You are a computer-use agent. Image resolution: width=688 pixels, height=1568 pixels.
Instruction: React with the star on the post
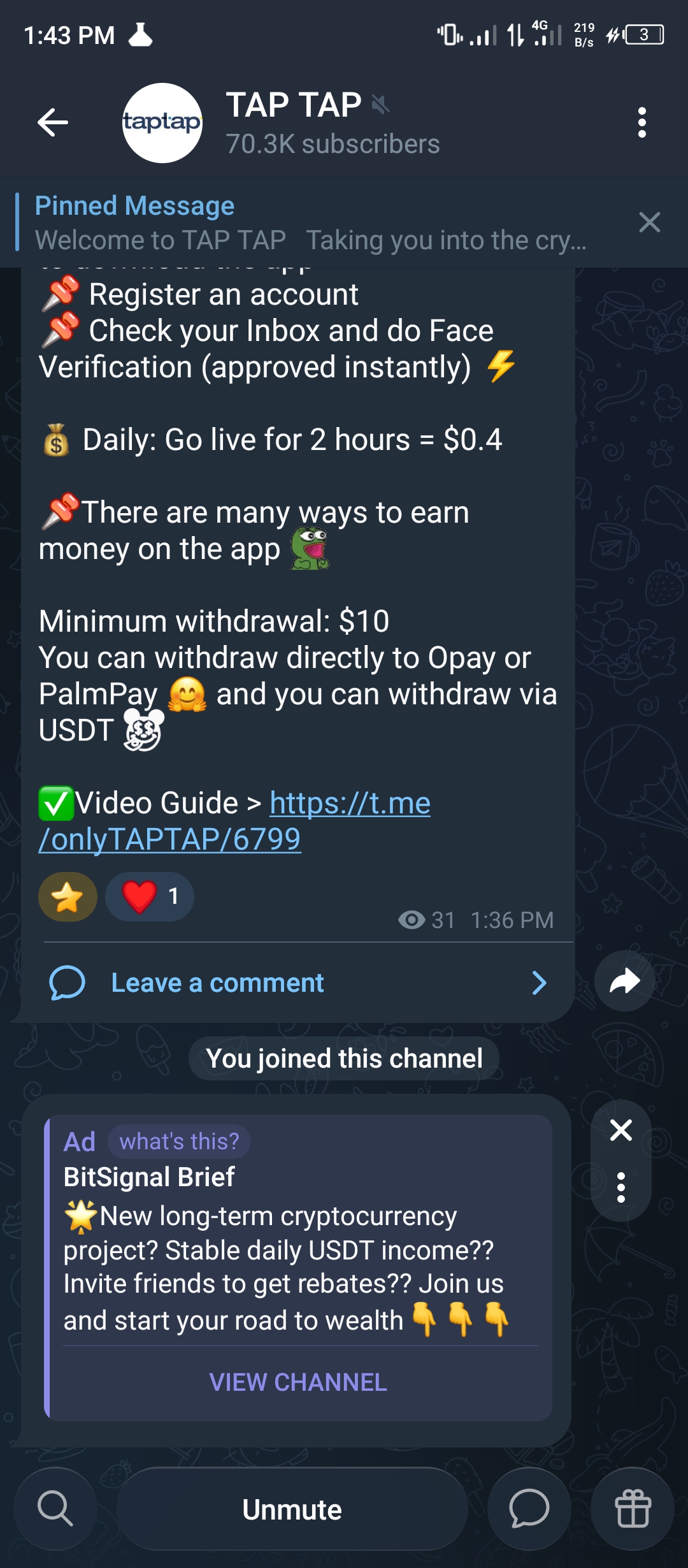click(68, 897)
